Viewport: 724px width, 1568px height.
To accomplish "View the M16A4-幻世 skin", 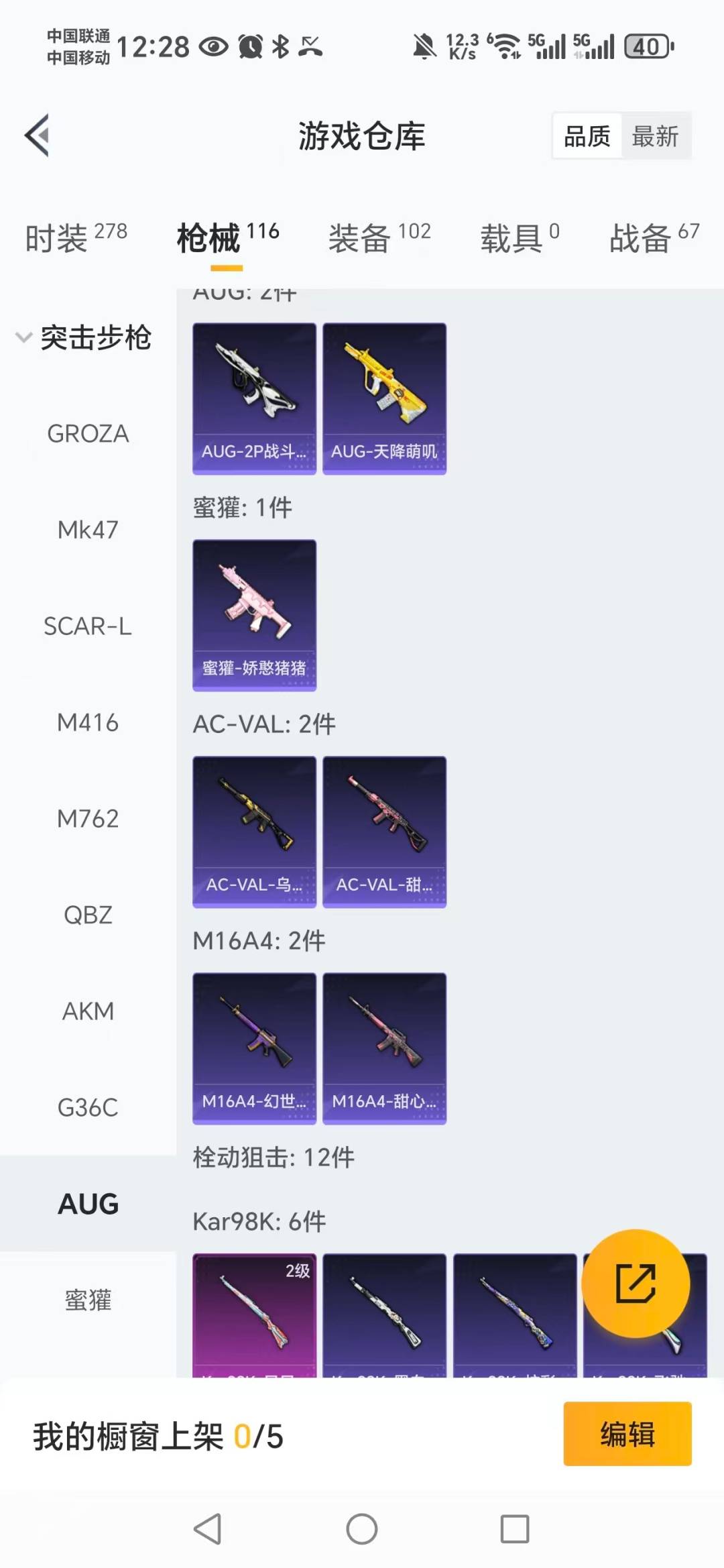I will [x=254, y=1048].
